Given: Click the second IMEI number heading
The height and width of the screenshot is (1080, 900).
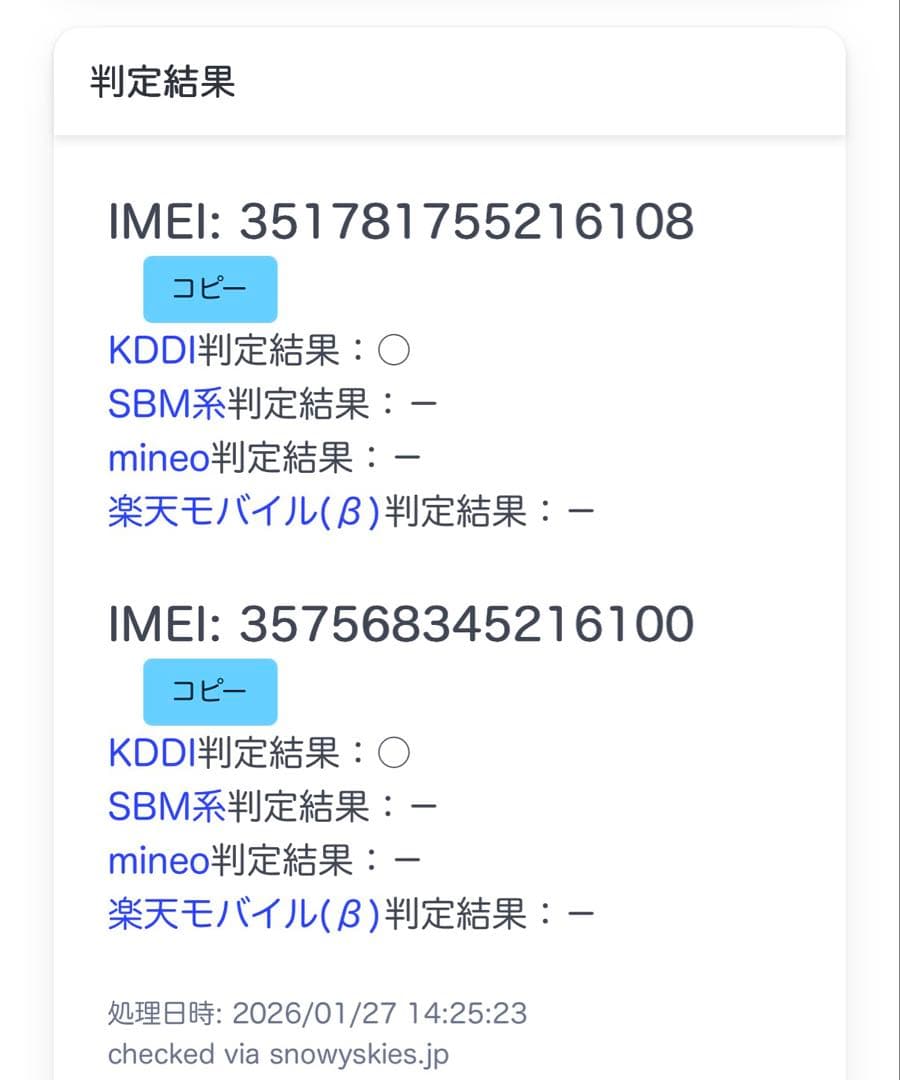Looking at the screenshot, I should 400,624.
